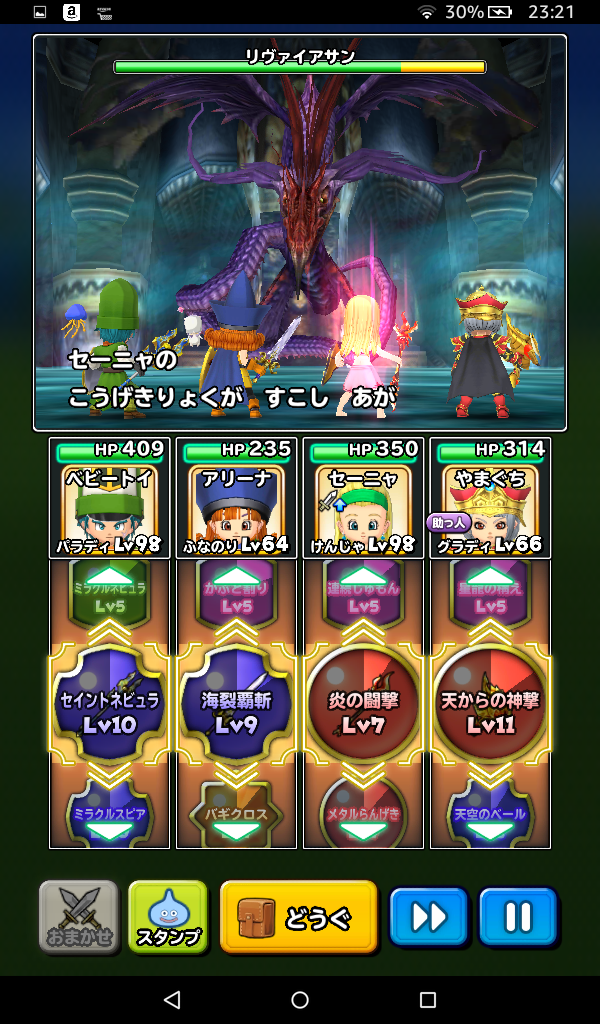The image size is (600, 1024).
Task: Toggle fast-forward battle speed
Action: click(428, 916)
